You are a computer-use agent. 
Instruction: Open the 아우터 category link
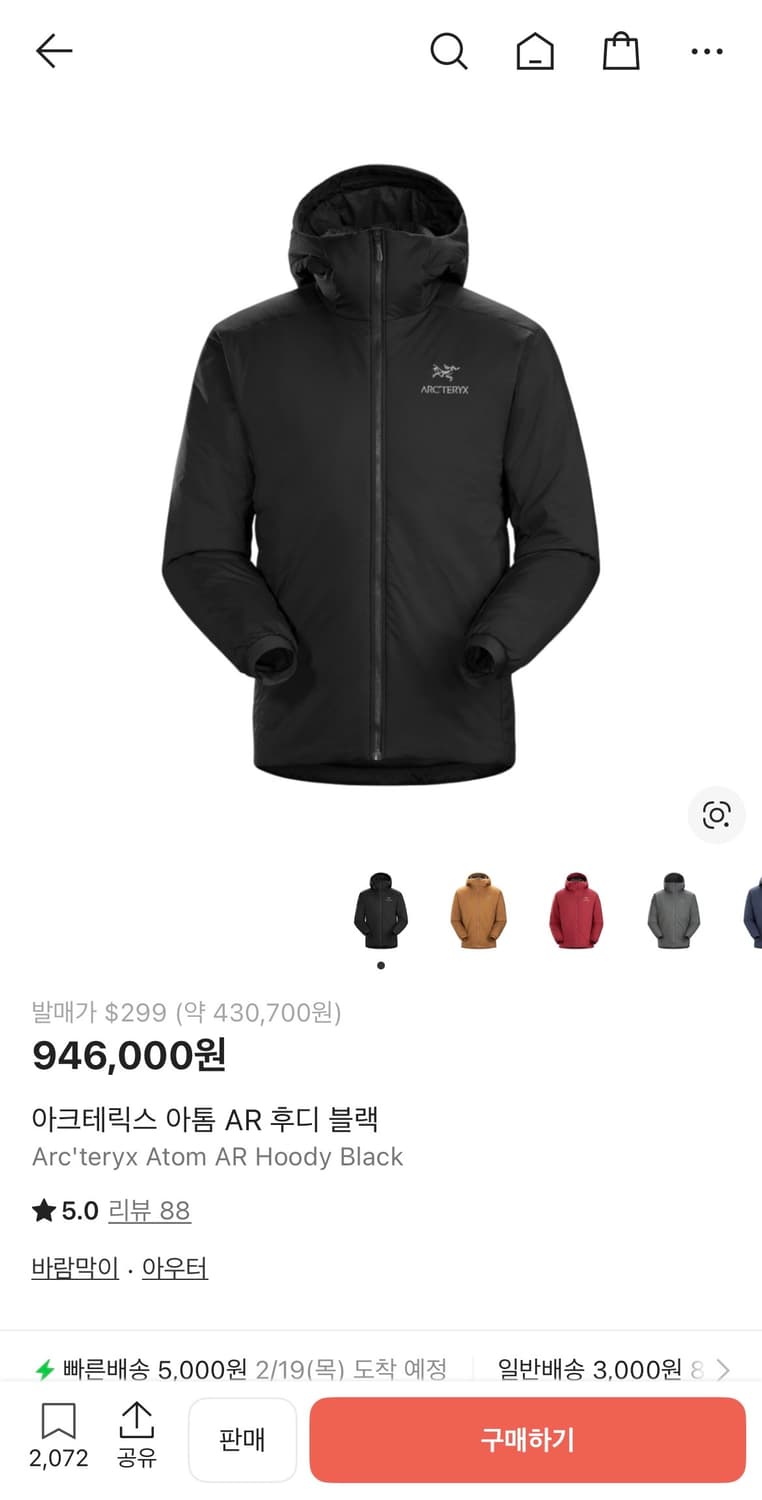pos(175,1267)
